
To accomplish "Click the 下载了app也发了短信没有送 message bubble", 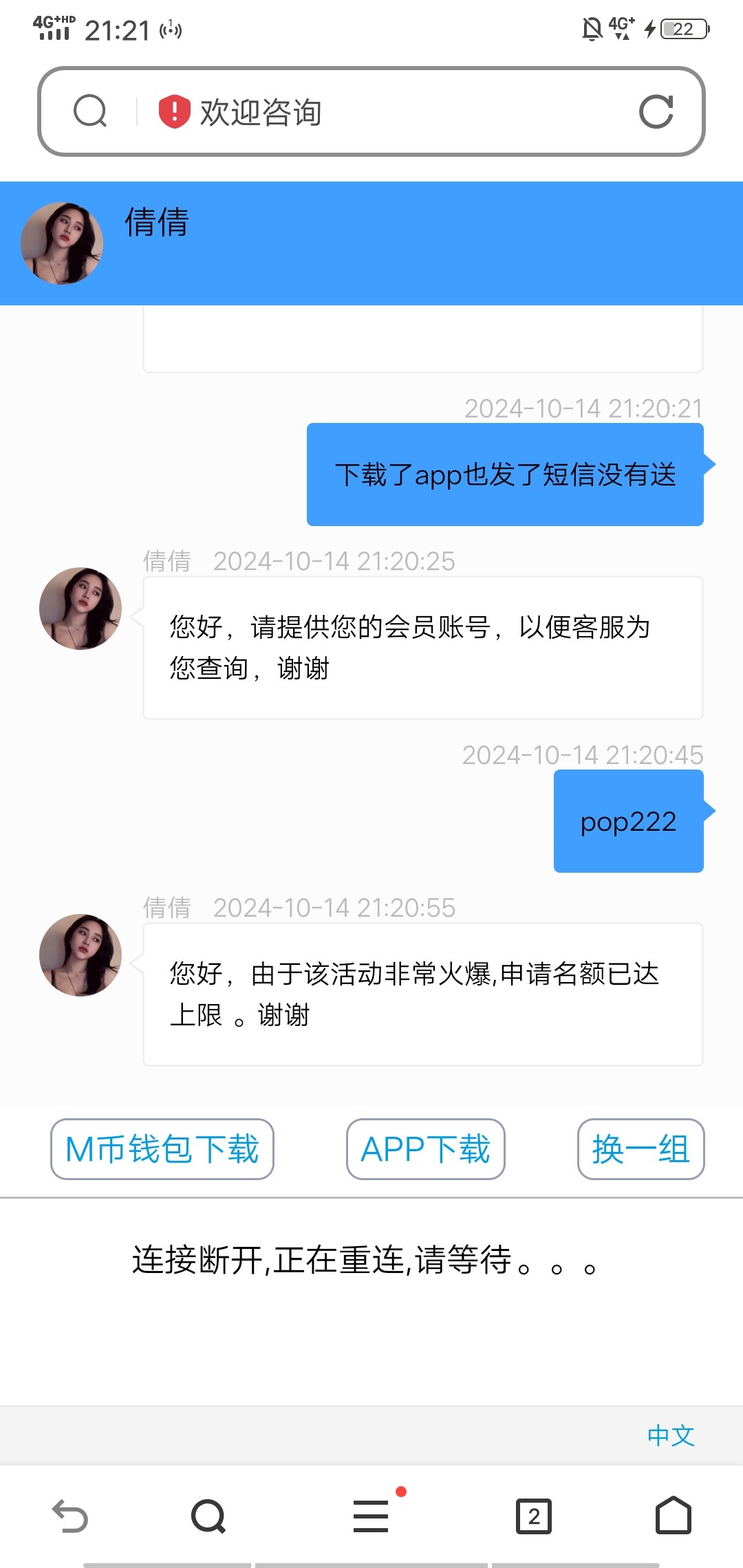I will coord(507,473).
